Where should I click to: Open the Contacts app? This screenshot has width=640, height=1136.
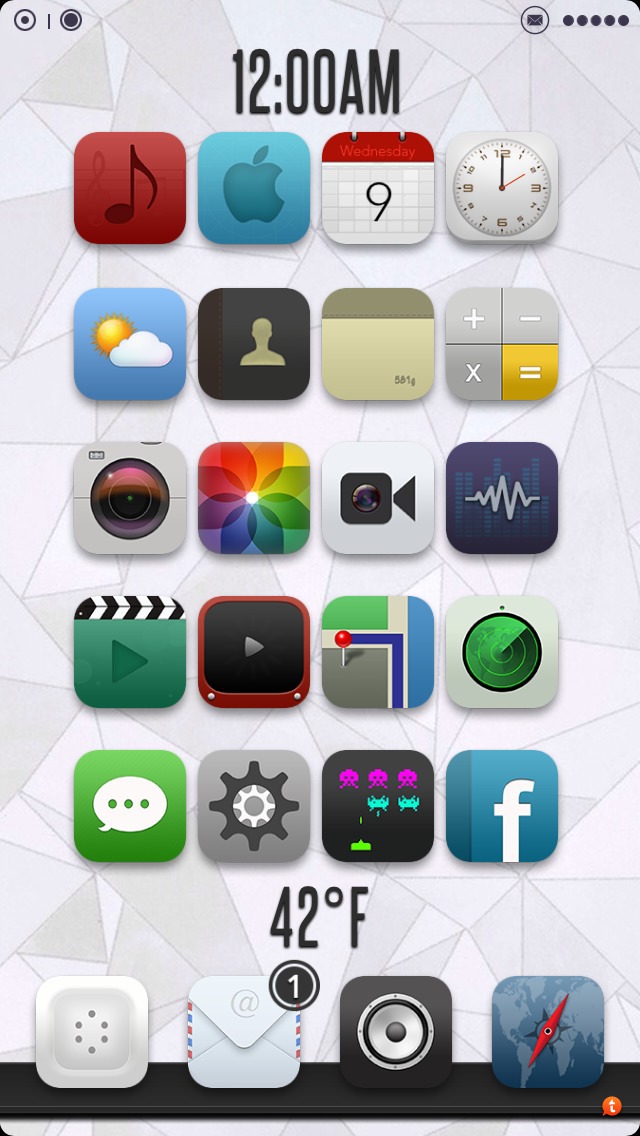point(254,344)
